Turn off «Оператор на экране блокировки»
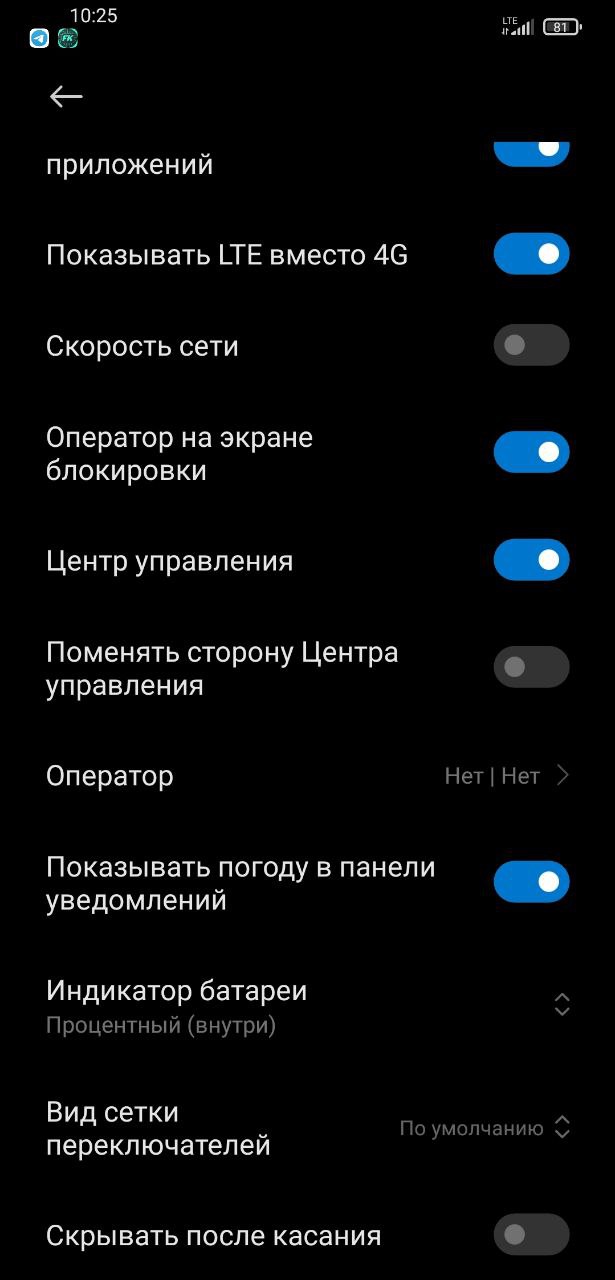Viewport: 615px width, 1280px height. coord(532,452)
